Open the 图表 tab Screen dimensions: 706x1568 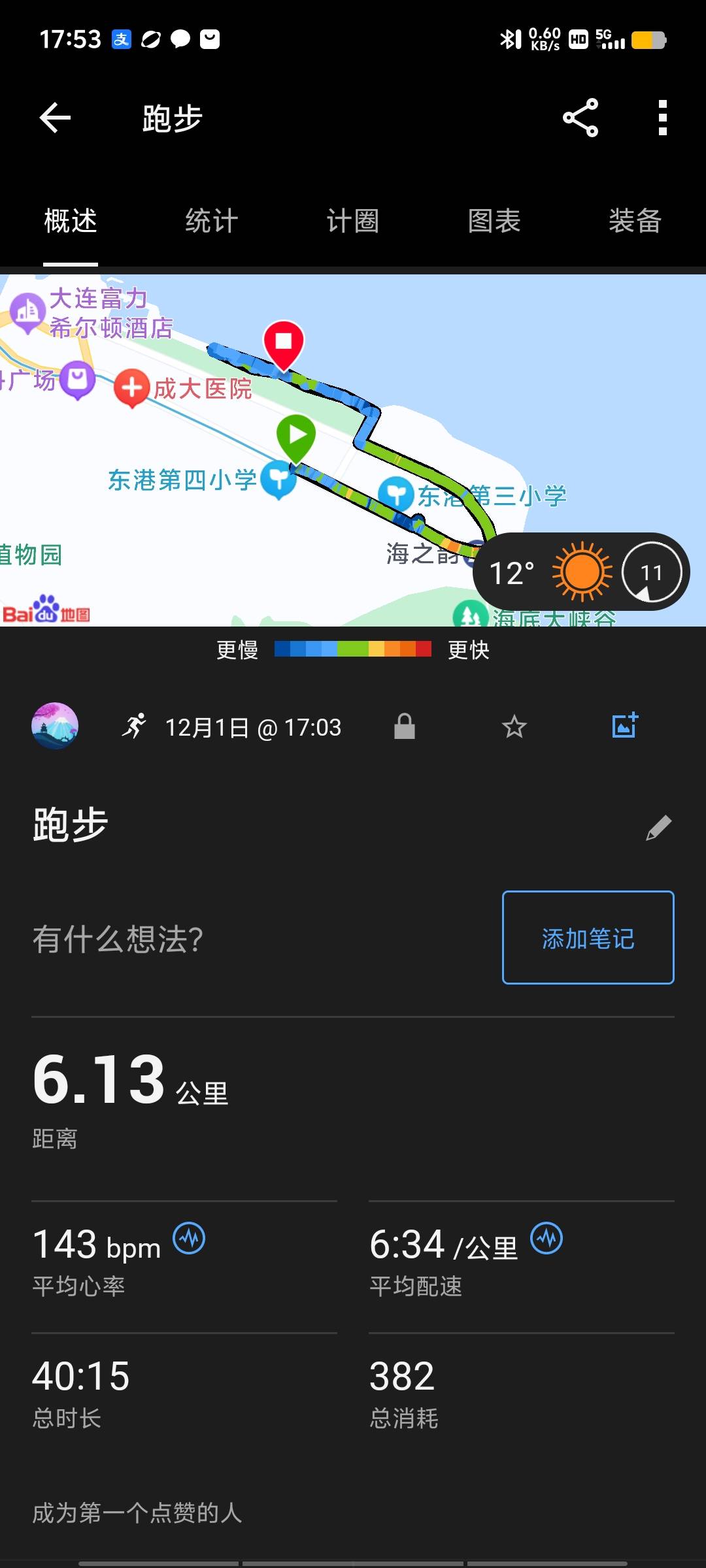495,221
